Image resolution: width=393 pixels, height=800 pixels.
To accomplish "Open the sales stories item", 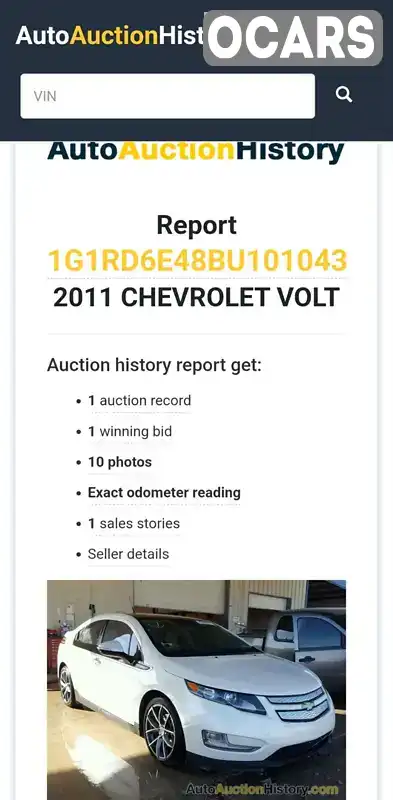I will click(134, 523).
